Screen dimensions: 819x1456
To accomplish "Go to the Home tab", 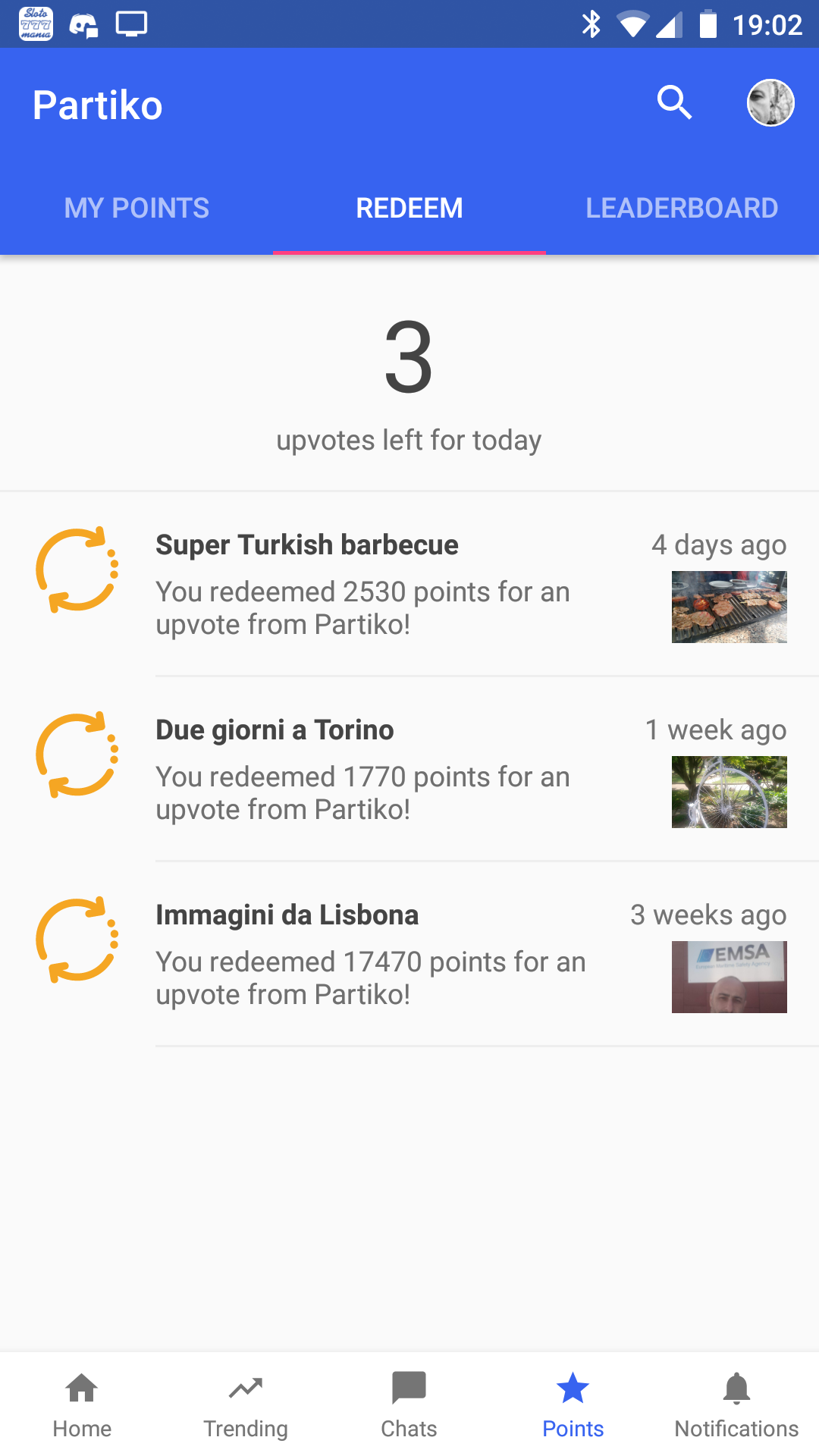I will pyautogui.click(x=82, y=1404).
